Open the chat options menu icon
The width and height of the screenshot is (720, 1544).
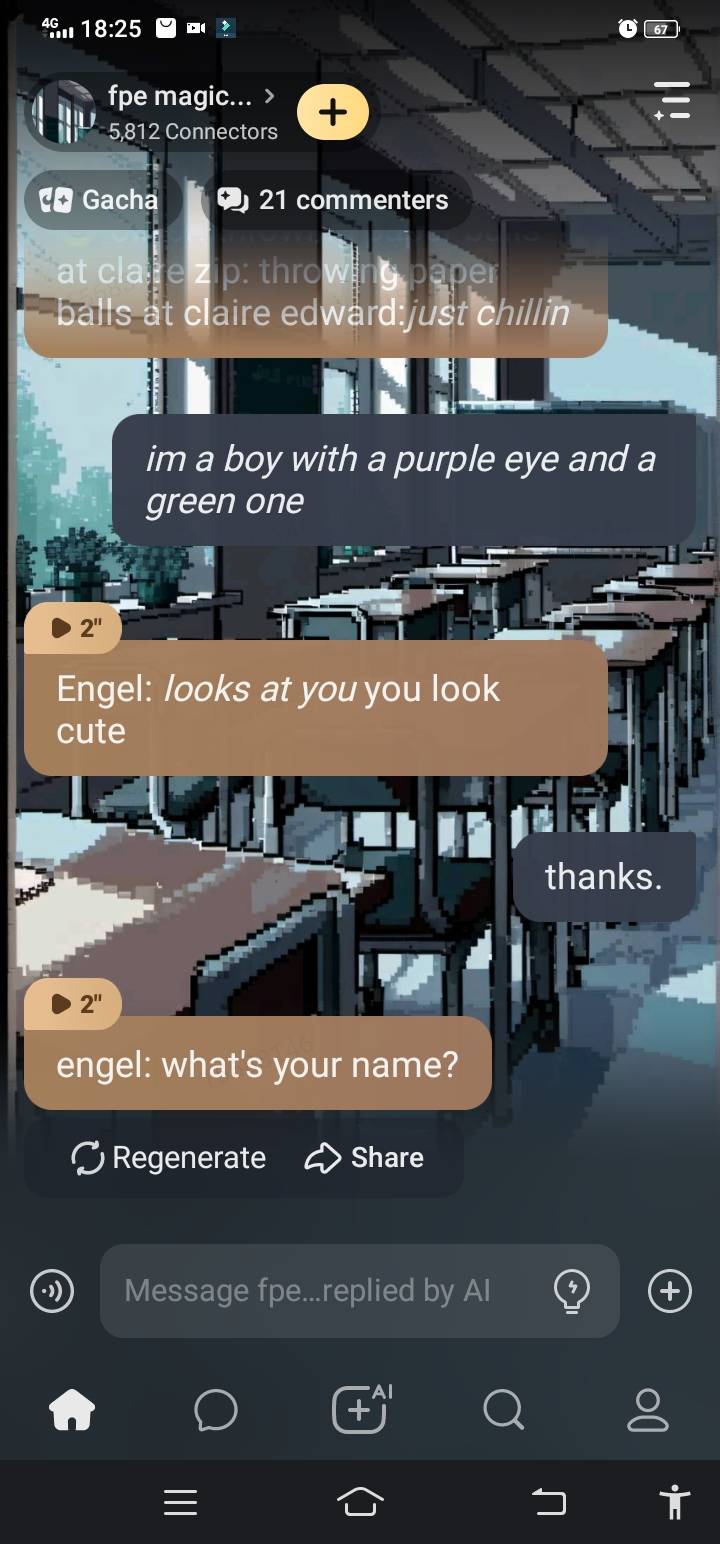tap(673, 102)
